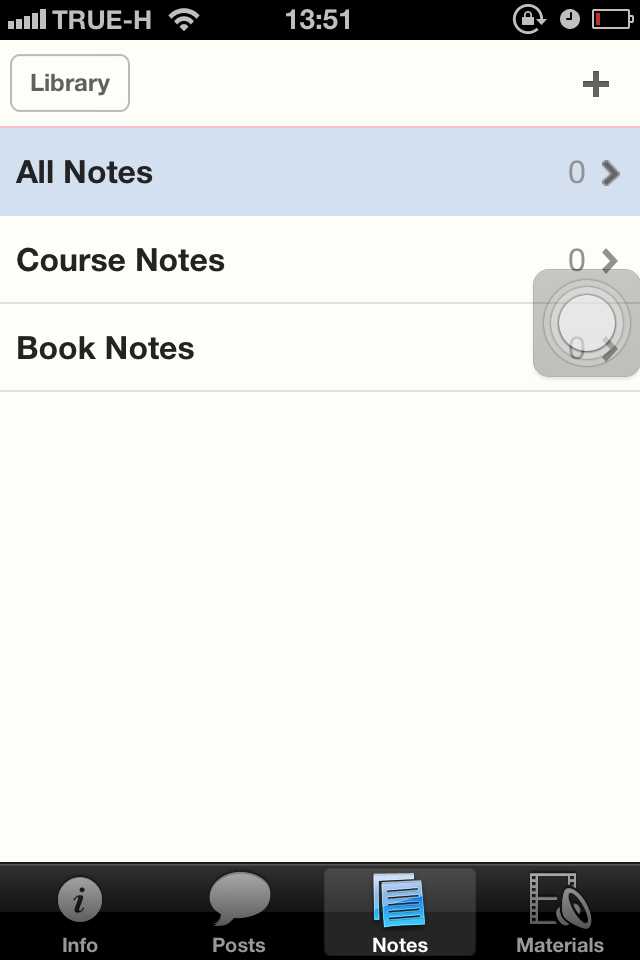Go back to the Library
The height and width of the screenshot is (960, 640).
(70, 83)
